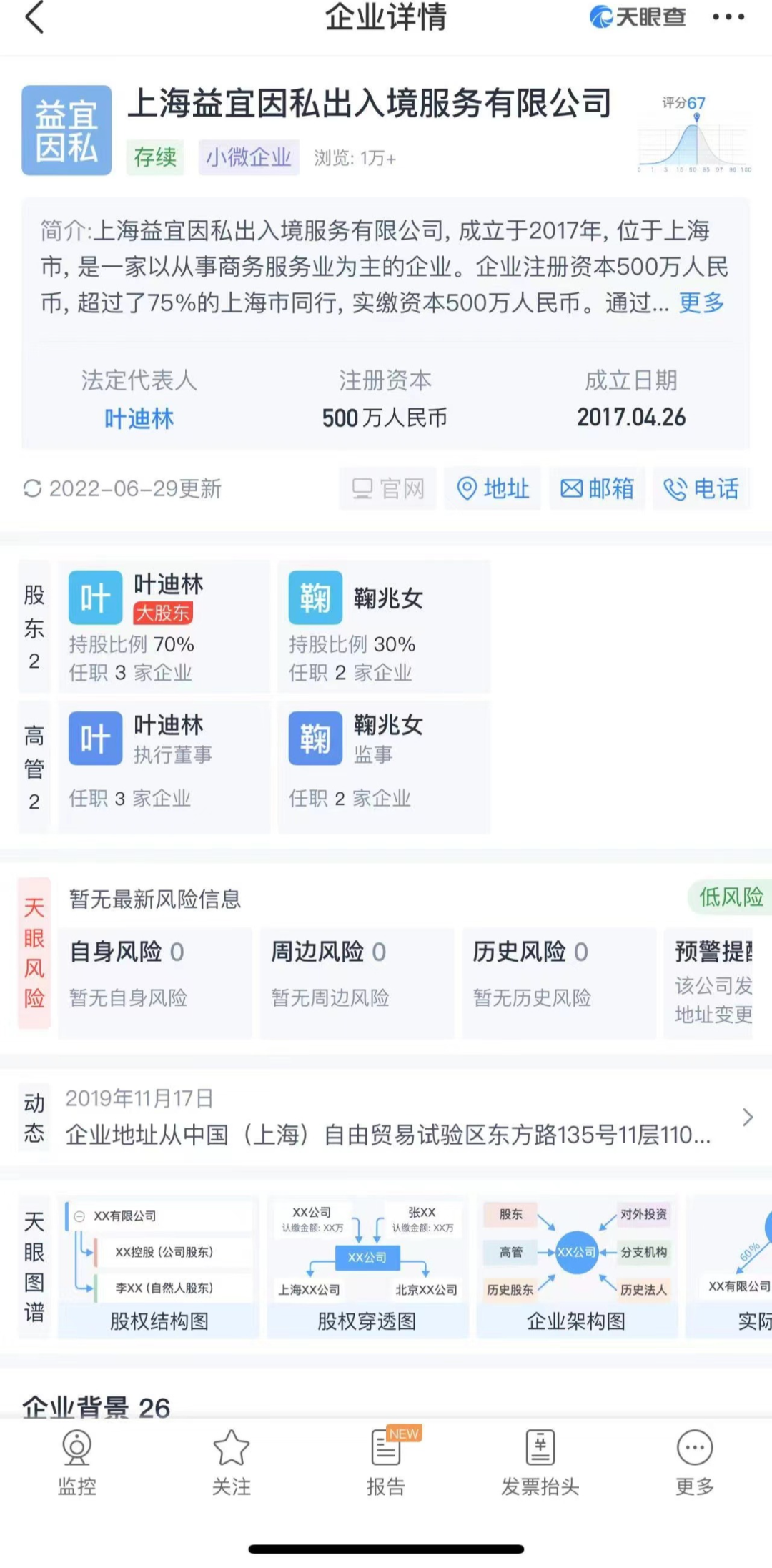Open the 报告 report option
772x1568 pixels.
(x=386, y=1463)
